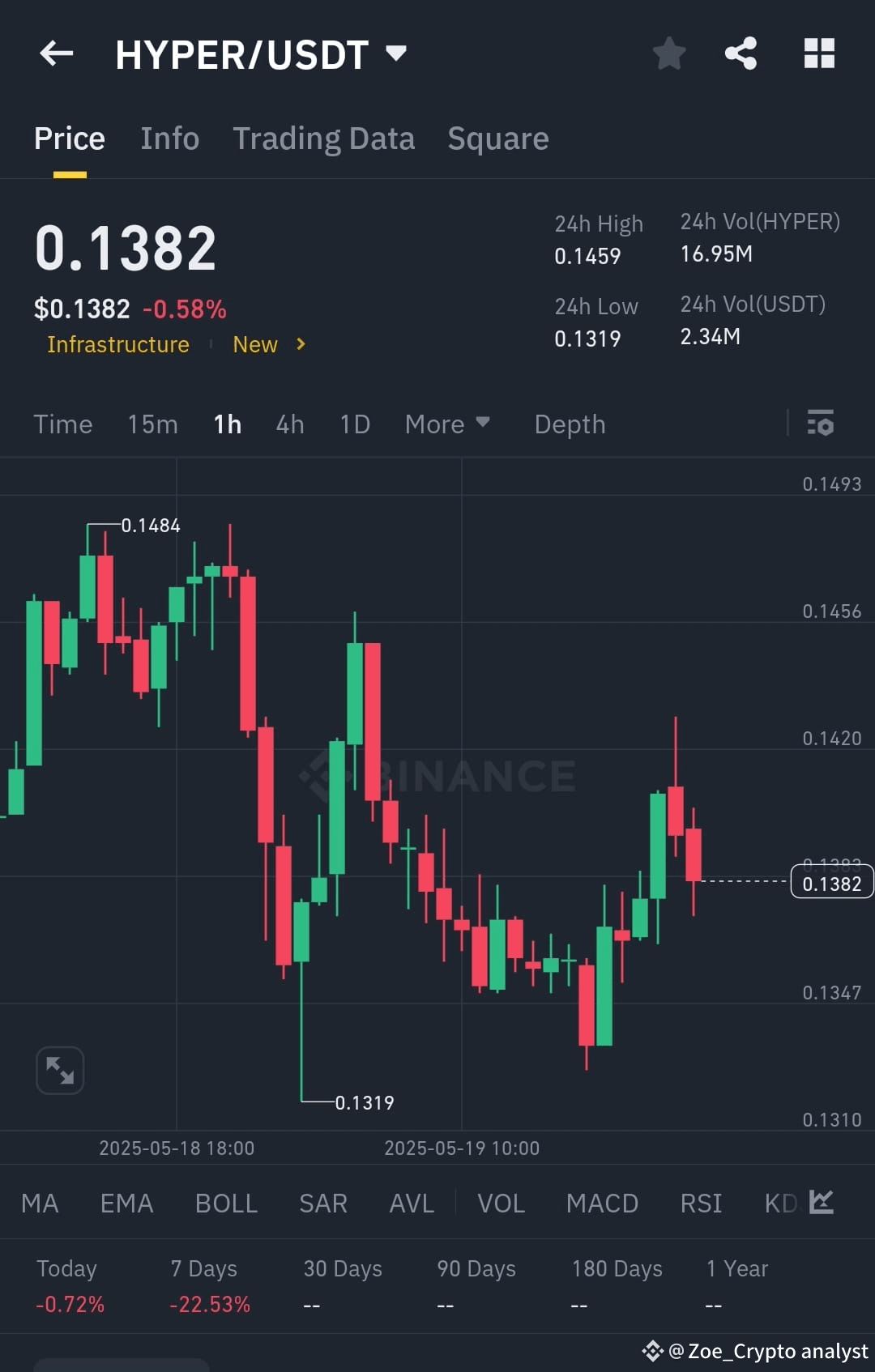Favorite HYPER/USDT with the star icon
The image size is (875, 1372).
point(669,53)
